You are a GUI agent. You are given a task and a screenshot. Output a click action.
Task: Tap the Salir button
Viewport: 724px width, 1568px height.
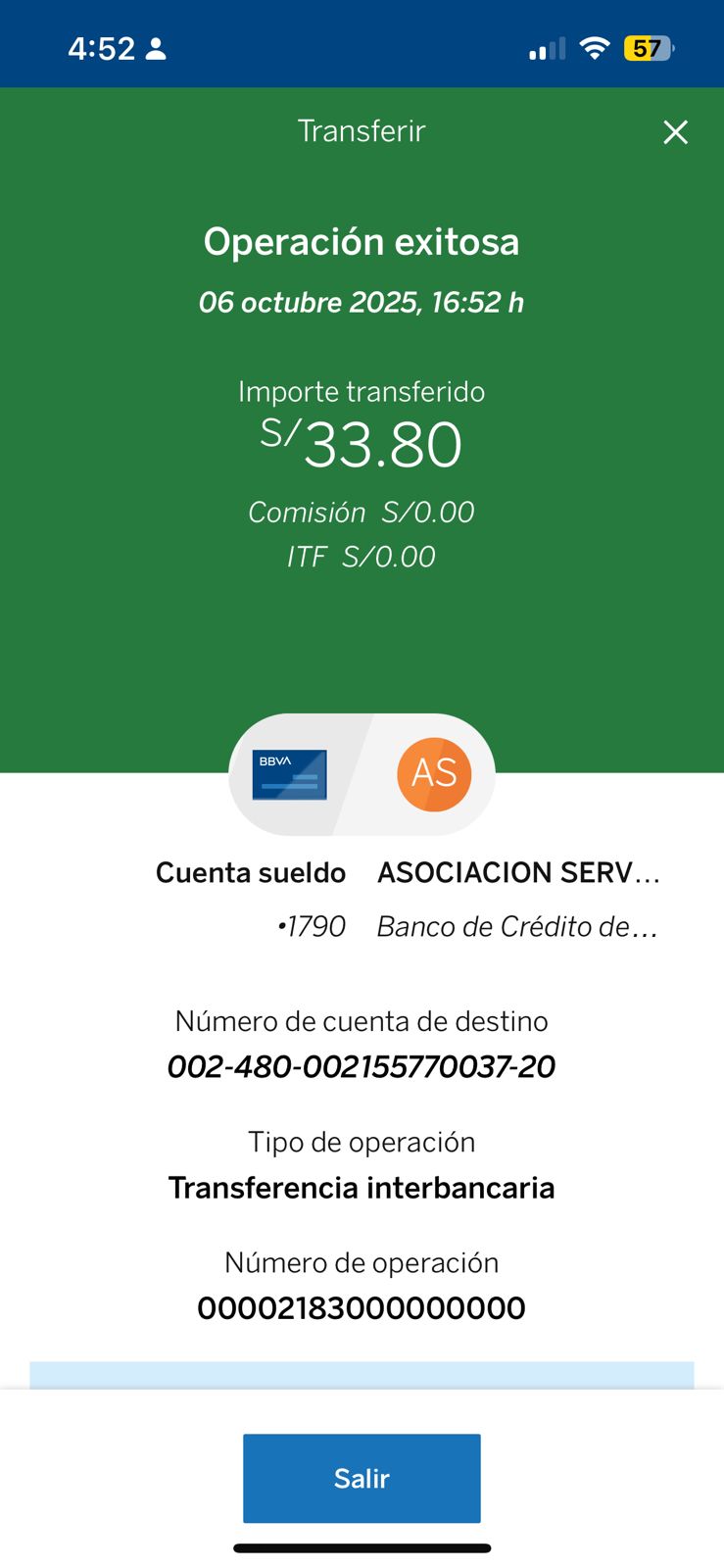click(x=362, y=1478)
